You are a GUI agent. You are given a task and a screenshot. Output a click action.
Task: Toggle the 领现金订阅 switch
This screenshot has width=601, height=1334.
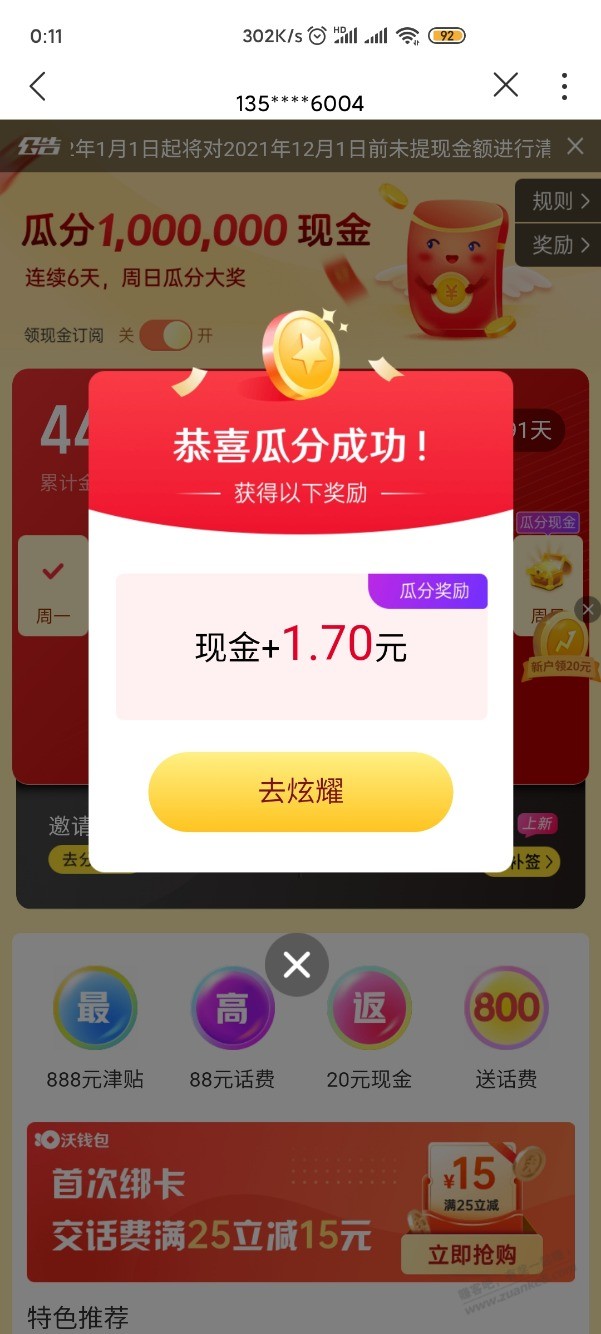166,335
